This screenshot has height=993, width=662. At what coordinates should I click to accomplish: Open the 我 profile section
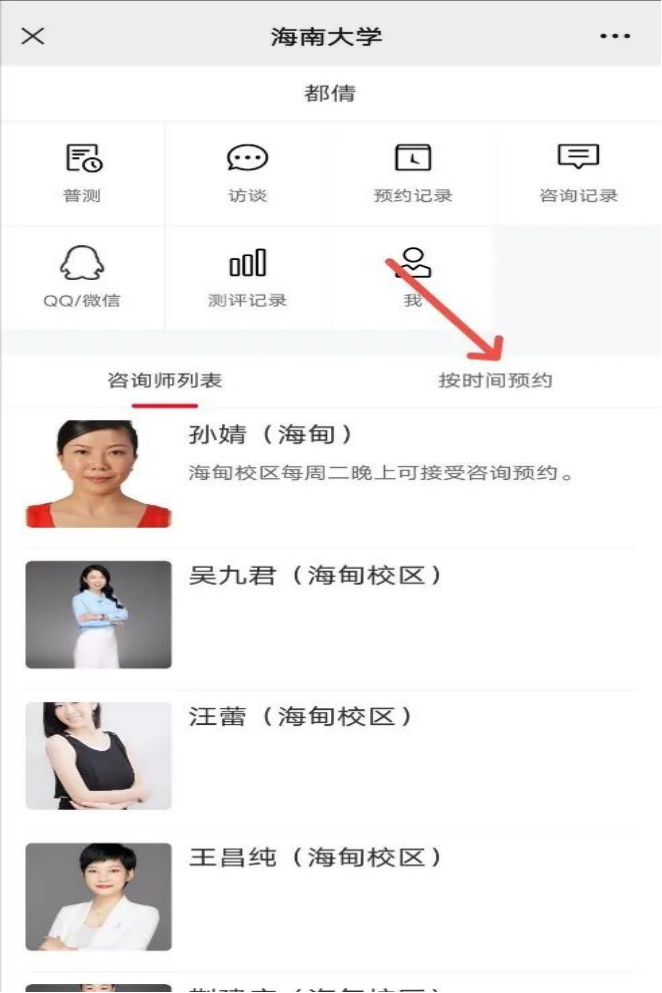tap(413, 277)
